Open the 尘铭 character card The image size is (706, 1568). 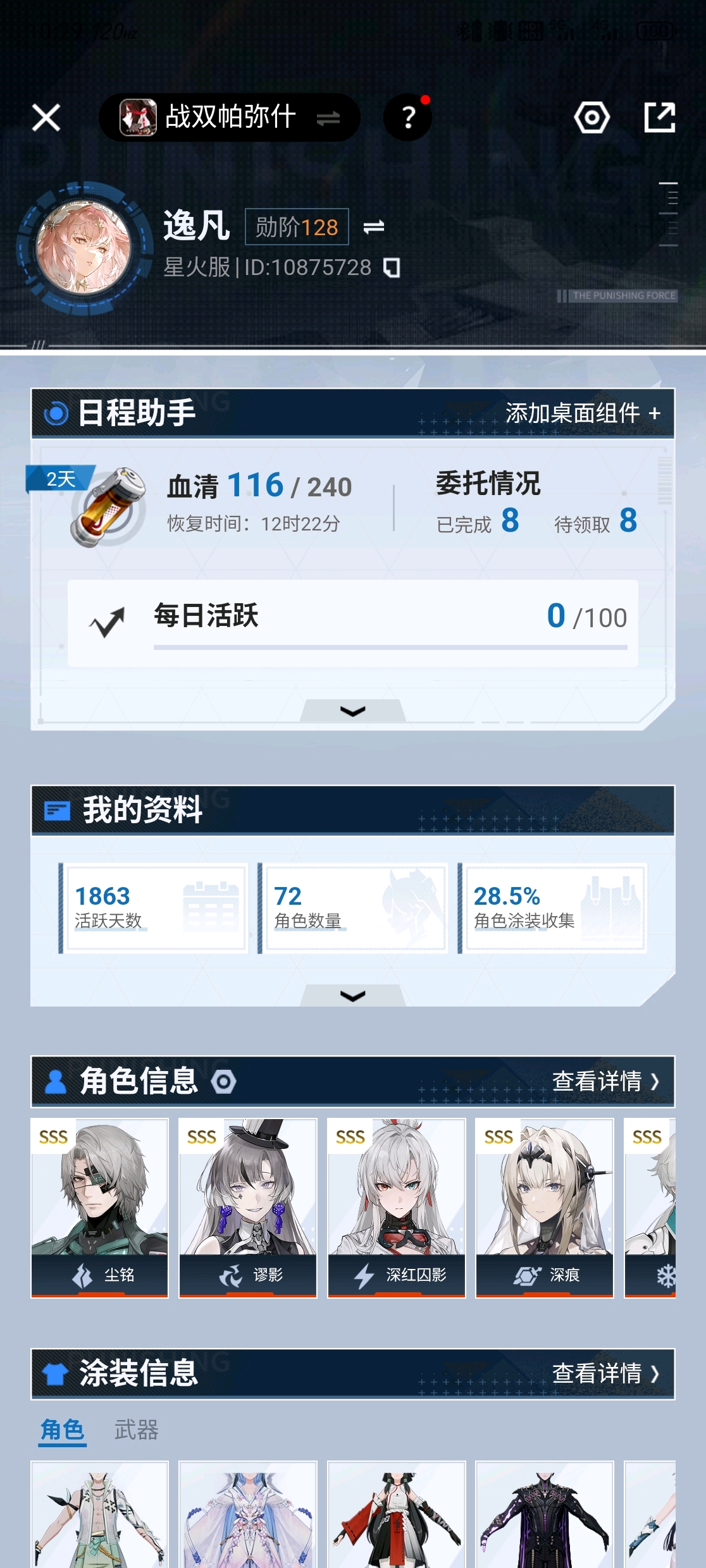[100, 1208]
